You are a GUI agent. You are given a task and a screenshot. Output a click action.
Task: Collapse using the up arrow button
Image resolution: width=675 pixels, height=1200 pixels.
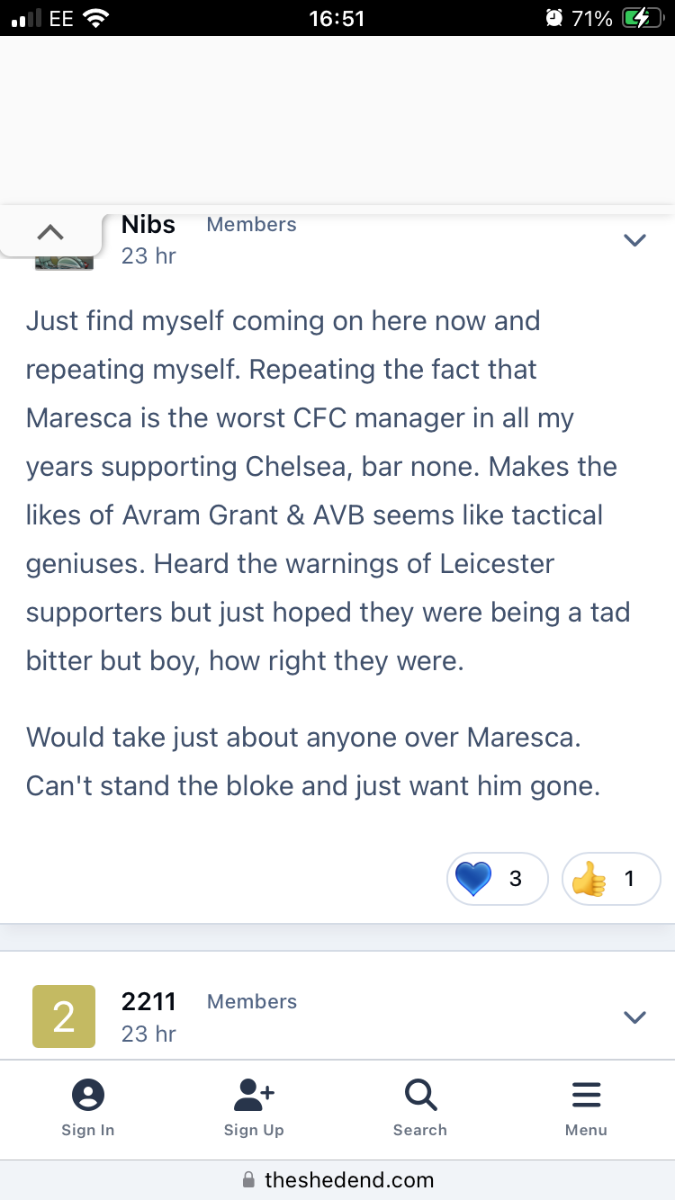coord(50,232)
